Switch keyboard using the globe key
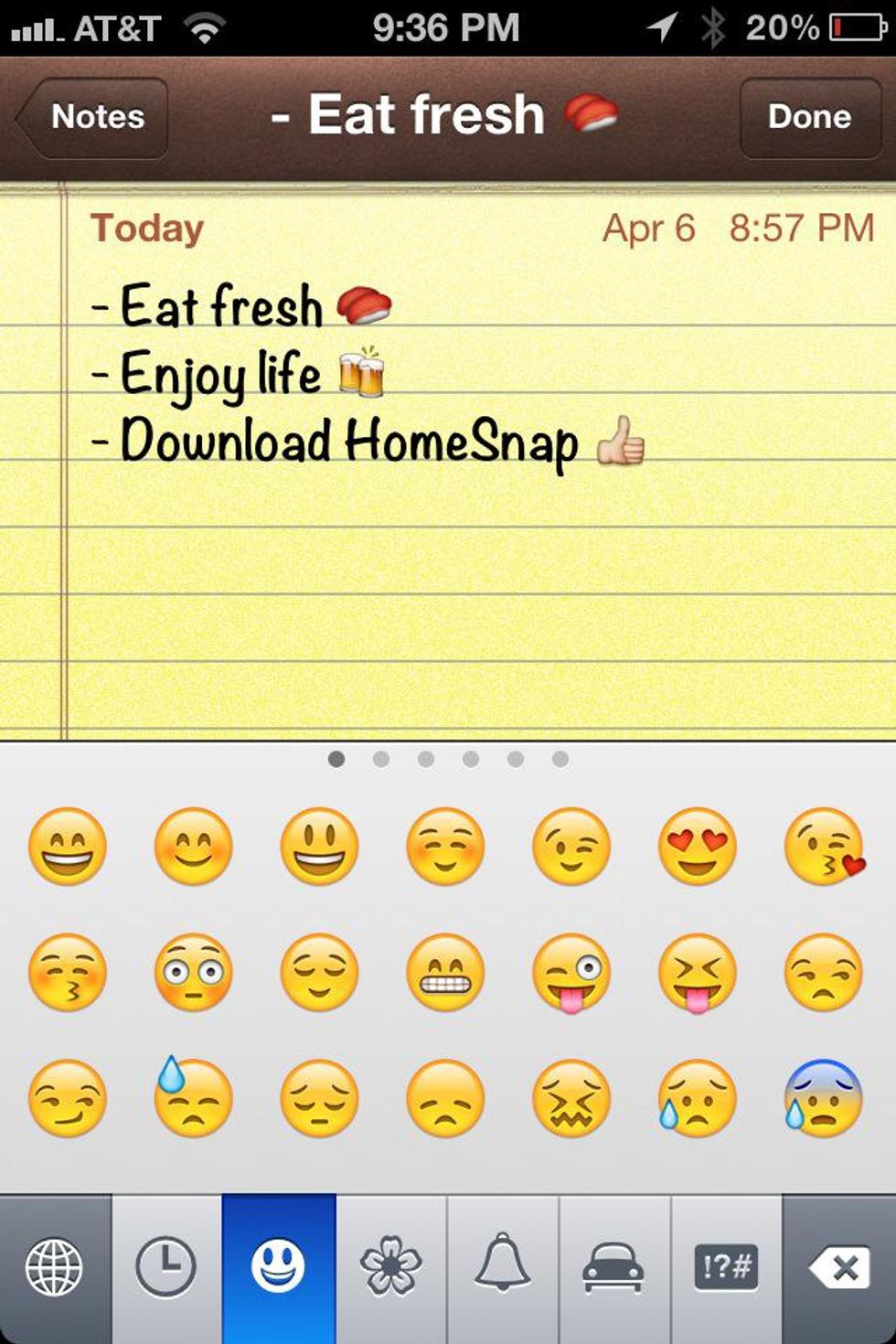This screenshot has width=896, height=1344. tap(55, 1268)
